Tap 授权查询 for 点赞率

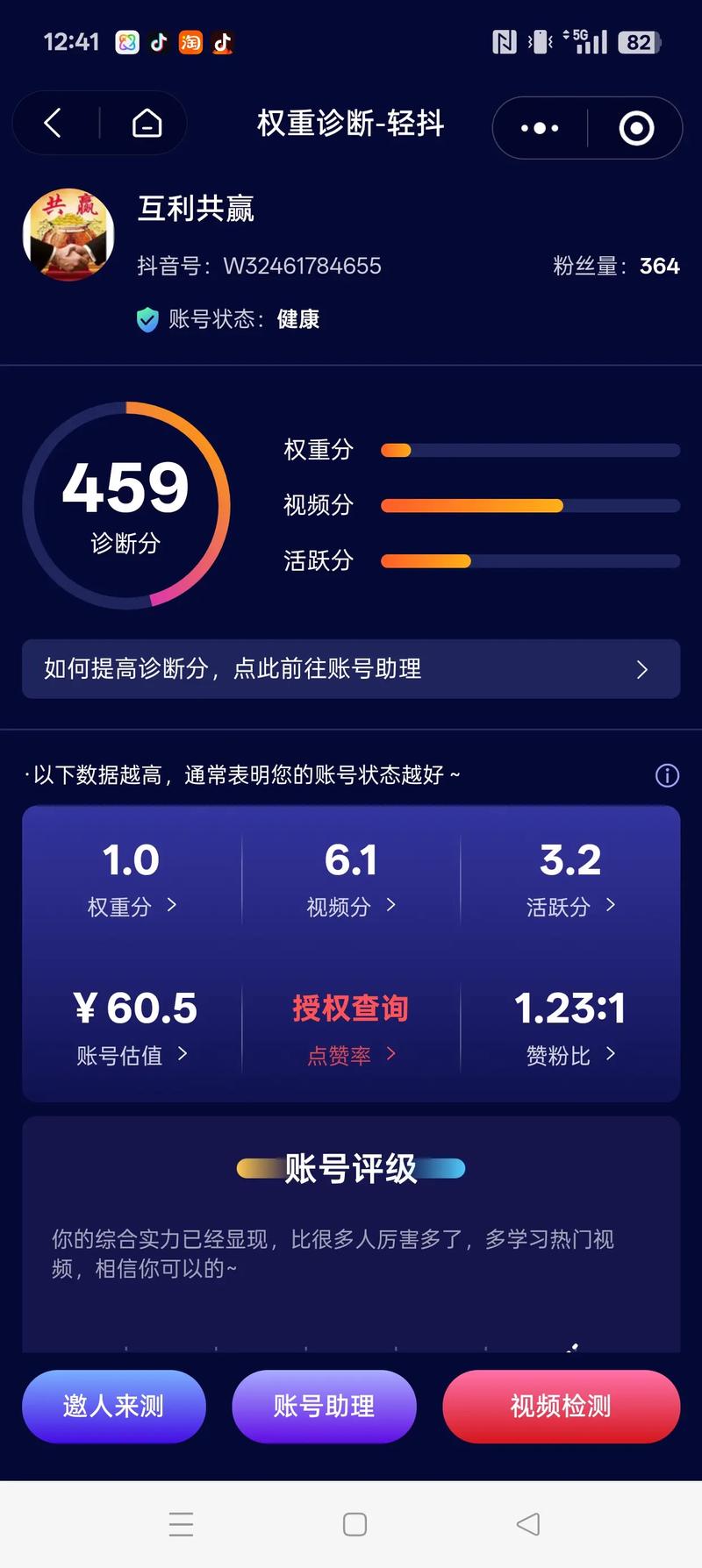click(x=351, y=1028)
